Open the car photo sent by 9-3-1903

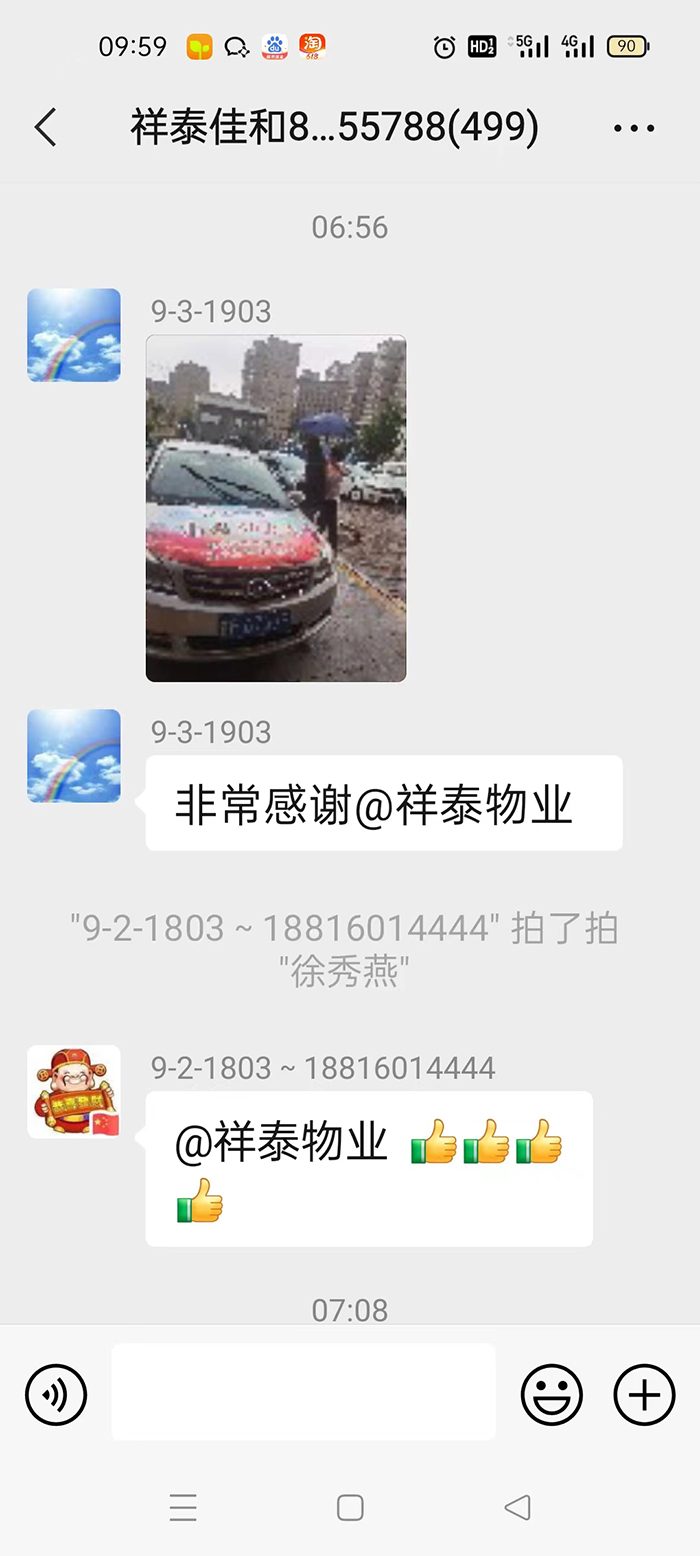click(276, 508)
